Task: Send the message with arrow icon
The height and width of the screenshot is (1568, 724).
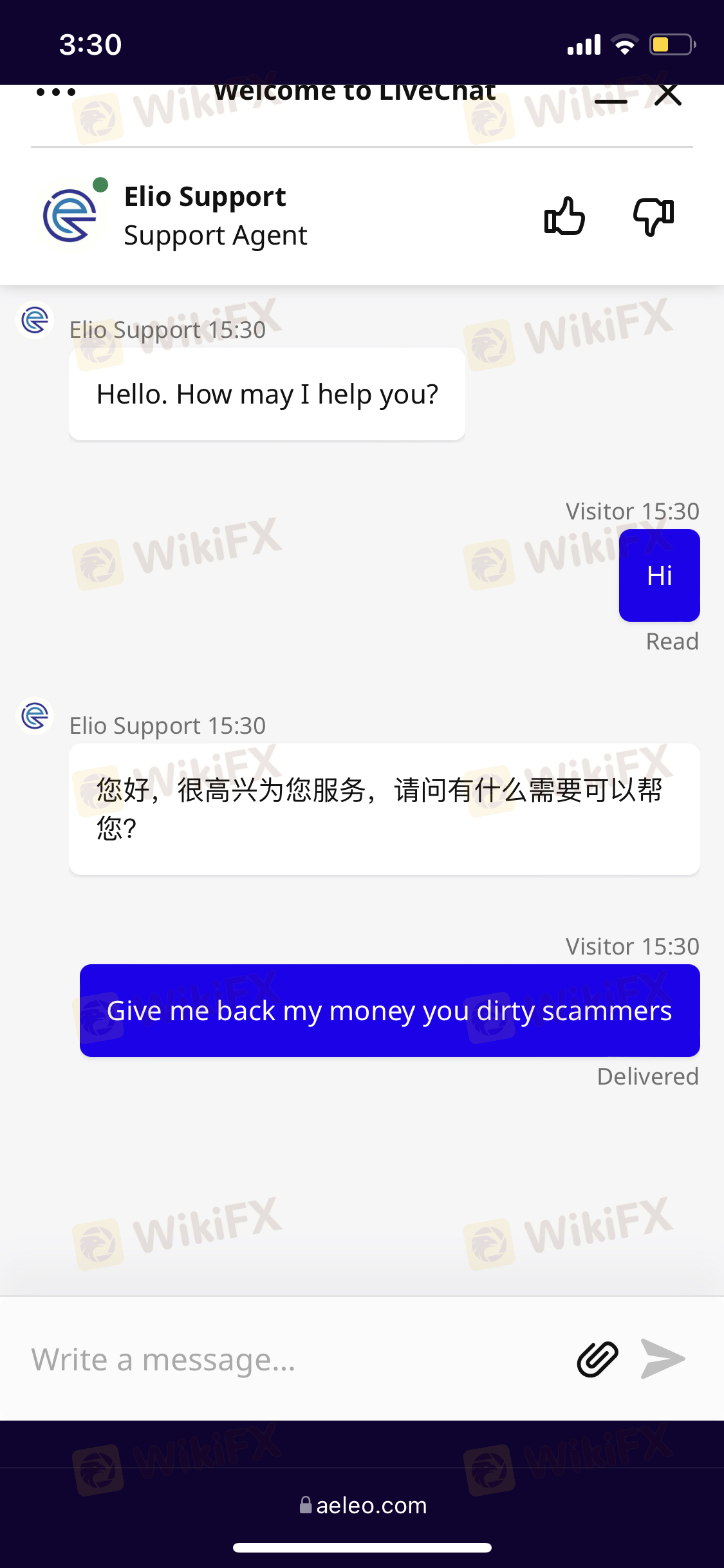Action: click(663, 1359)
